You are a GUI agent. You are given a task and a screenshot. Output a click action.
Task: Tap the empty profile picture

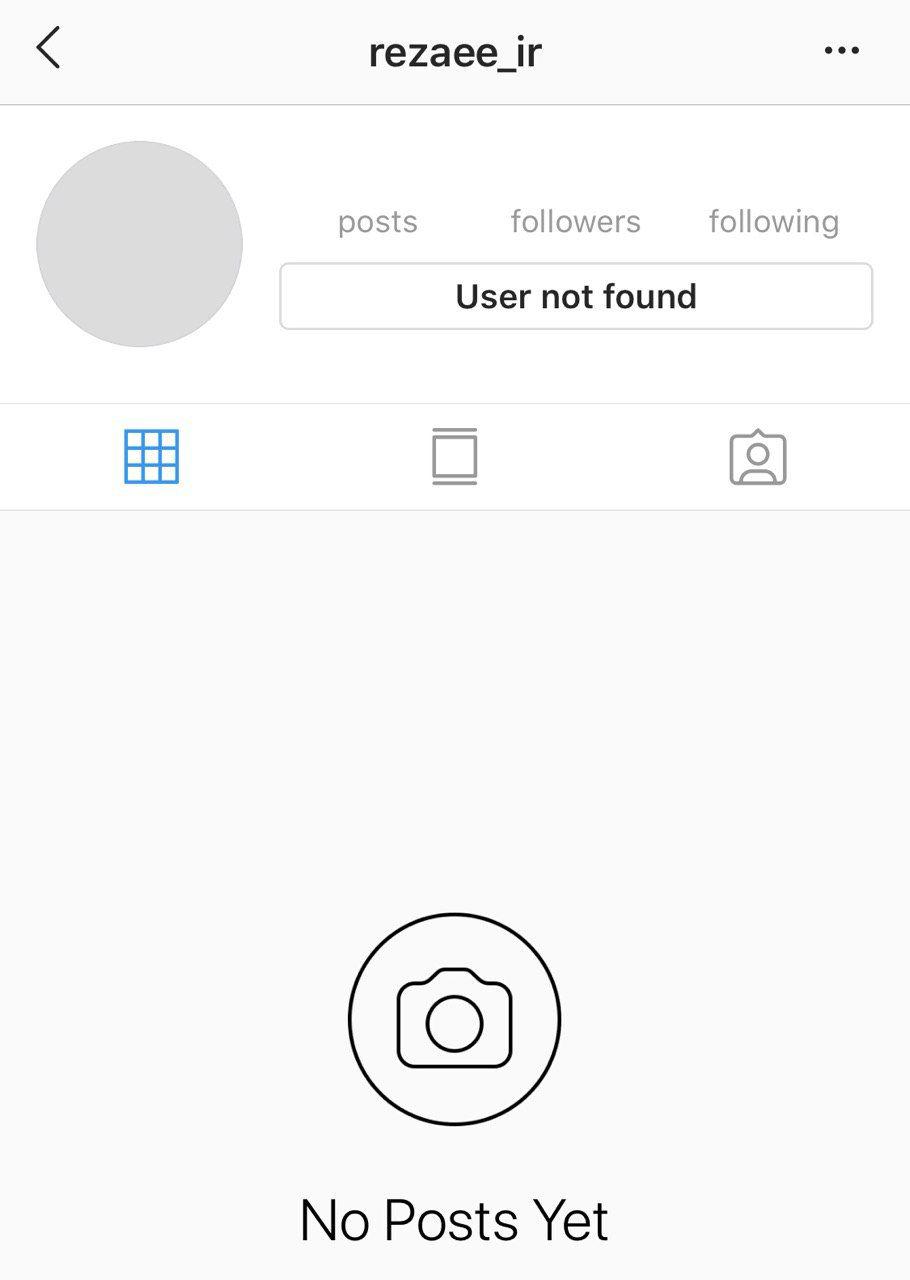[140, 244]
